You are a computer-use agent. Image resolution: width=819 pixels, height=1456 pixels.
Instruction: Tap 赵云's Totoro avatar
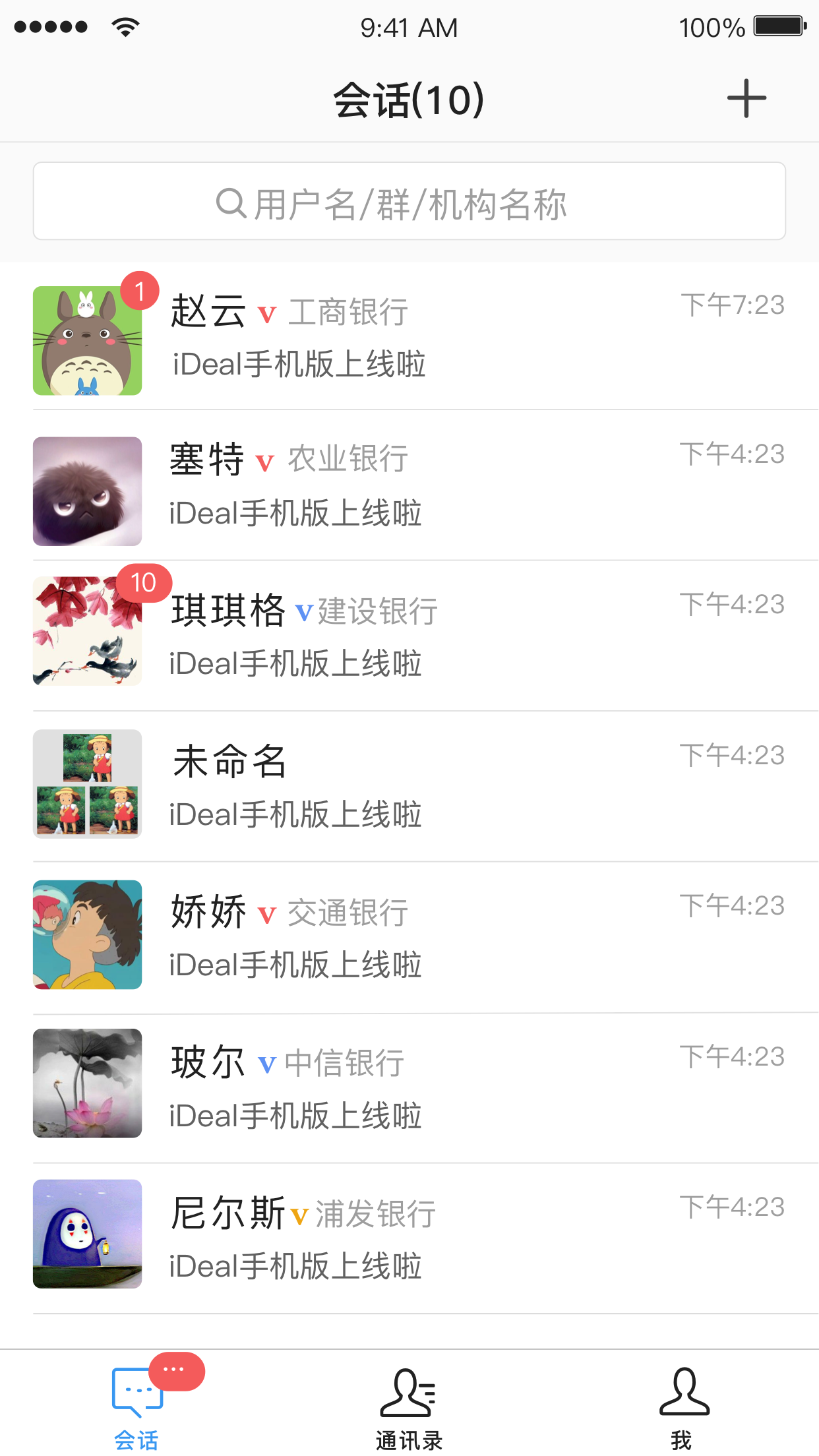87,340
